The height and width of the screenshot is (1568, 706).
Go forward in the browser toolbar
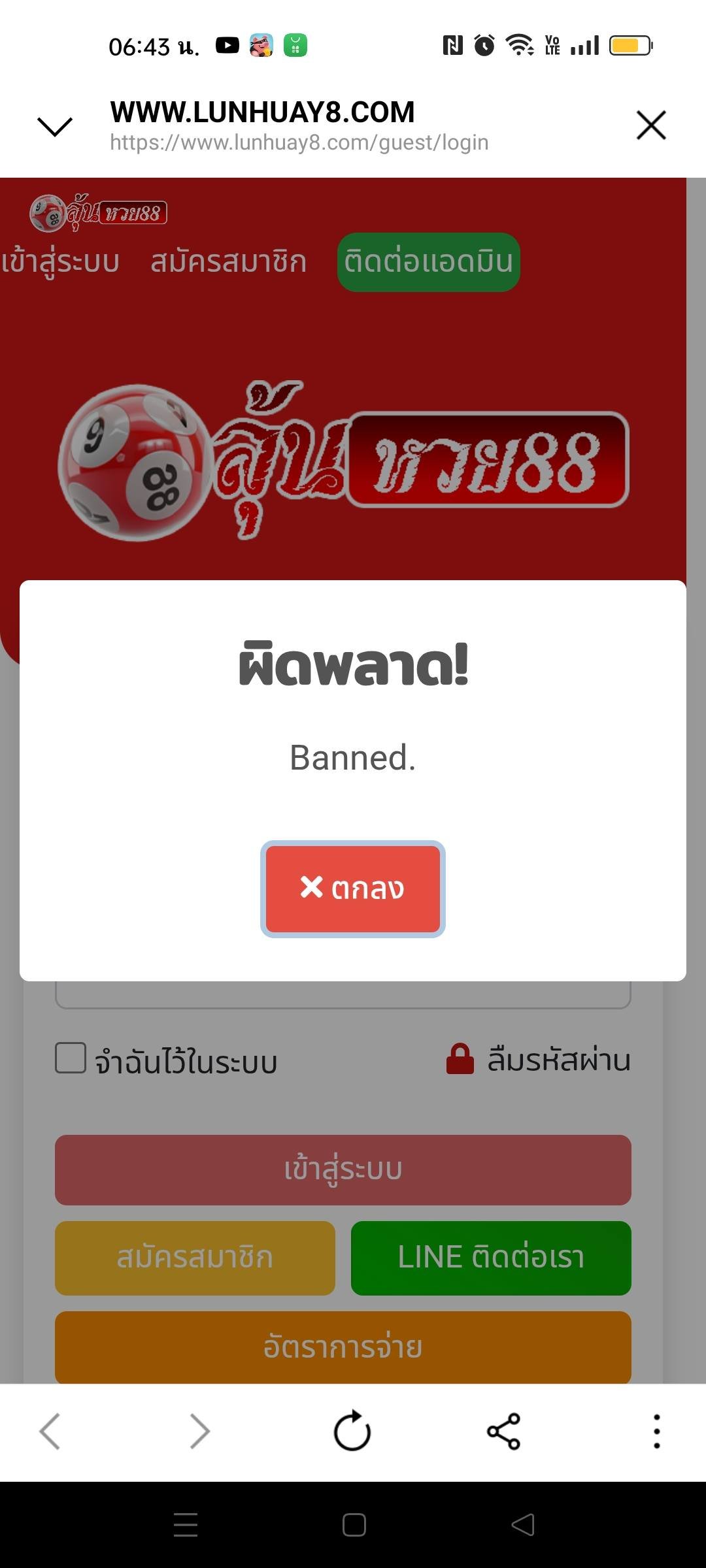click(200, 1431)
